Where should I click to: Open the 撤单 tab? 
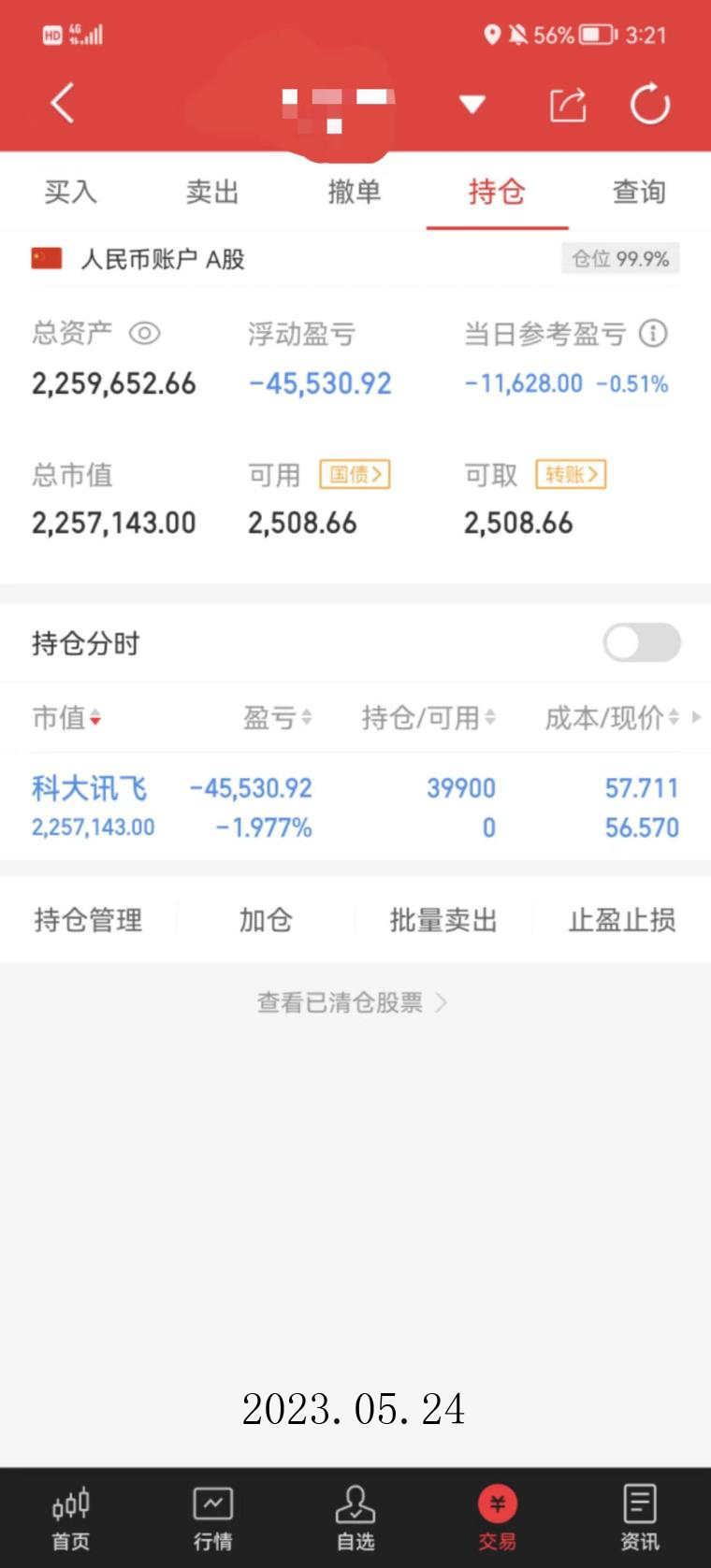click(355, 192)
